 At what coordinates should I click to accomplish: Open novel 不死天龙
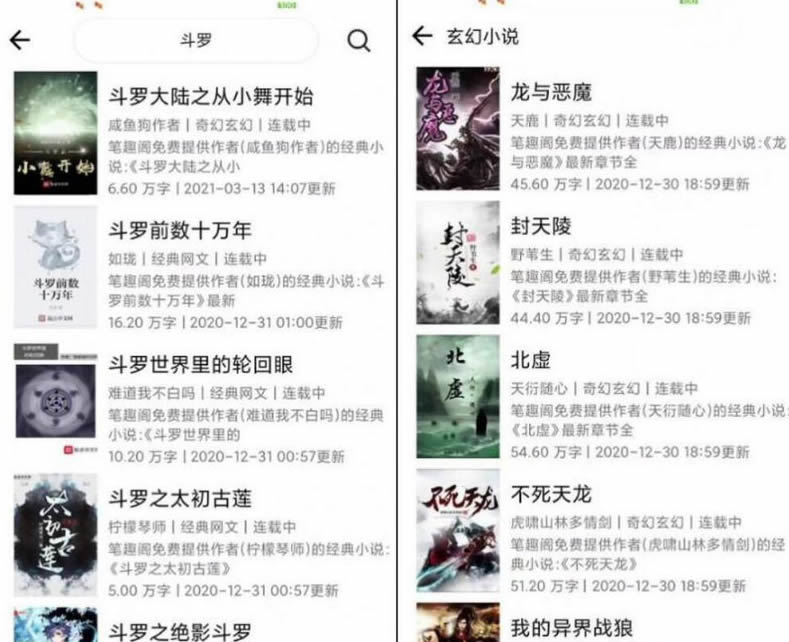551,494
